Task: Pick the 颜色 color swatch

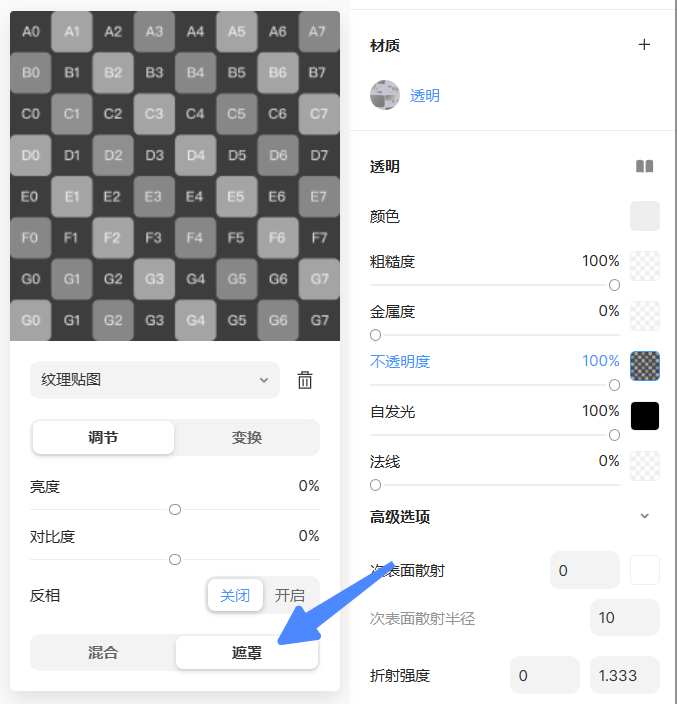Action: click(x=644, y=216)
